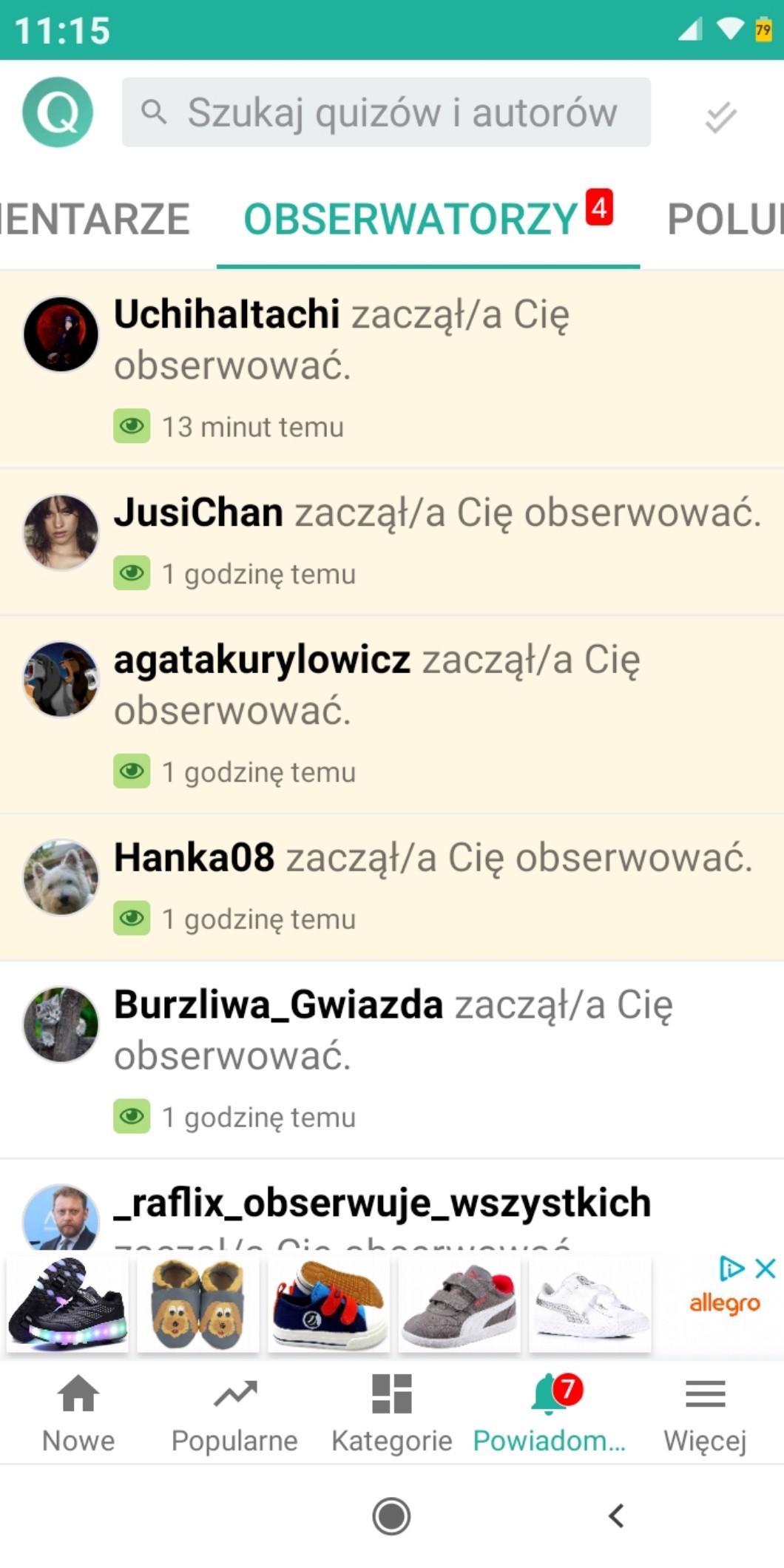
Task: Tap the search field for quizzes and authors
Action: 386,112
